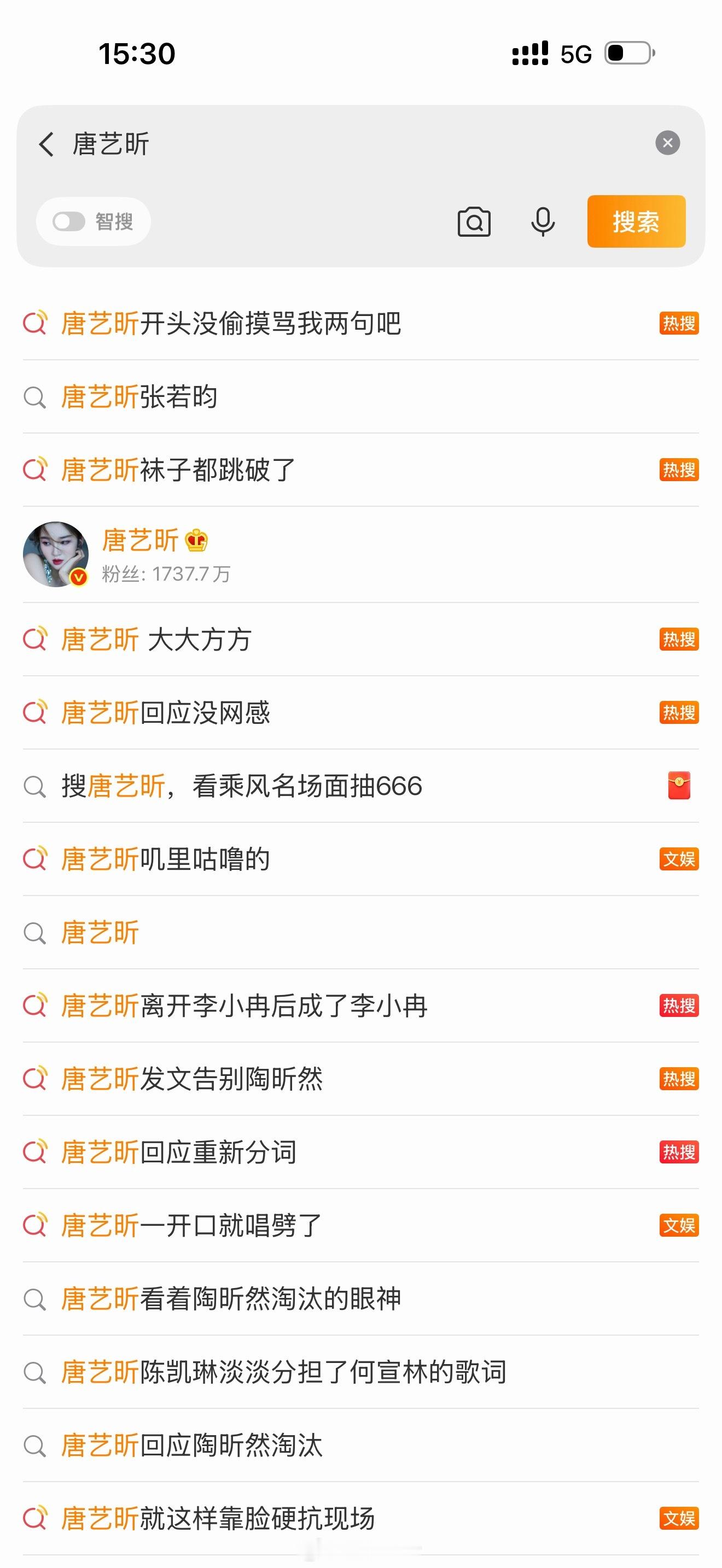Open image search via the camera icon

coord(475,221)
